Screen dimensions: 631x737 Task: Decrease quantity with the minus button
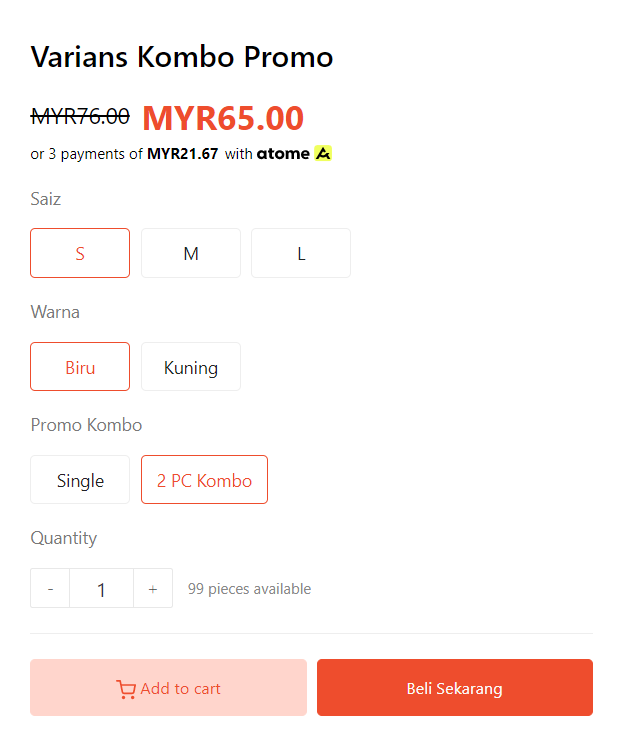50,588
